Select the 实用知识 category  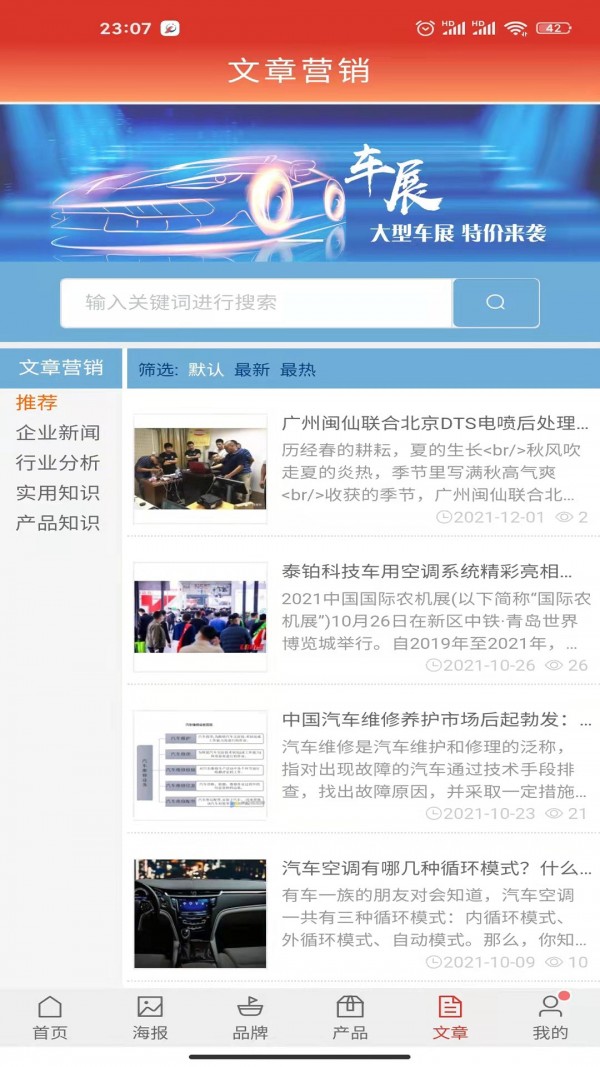(x=58, y=492)
